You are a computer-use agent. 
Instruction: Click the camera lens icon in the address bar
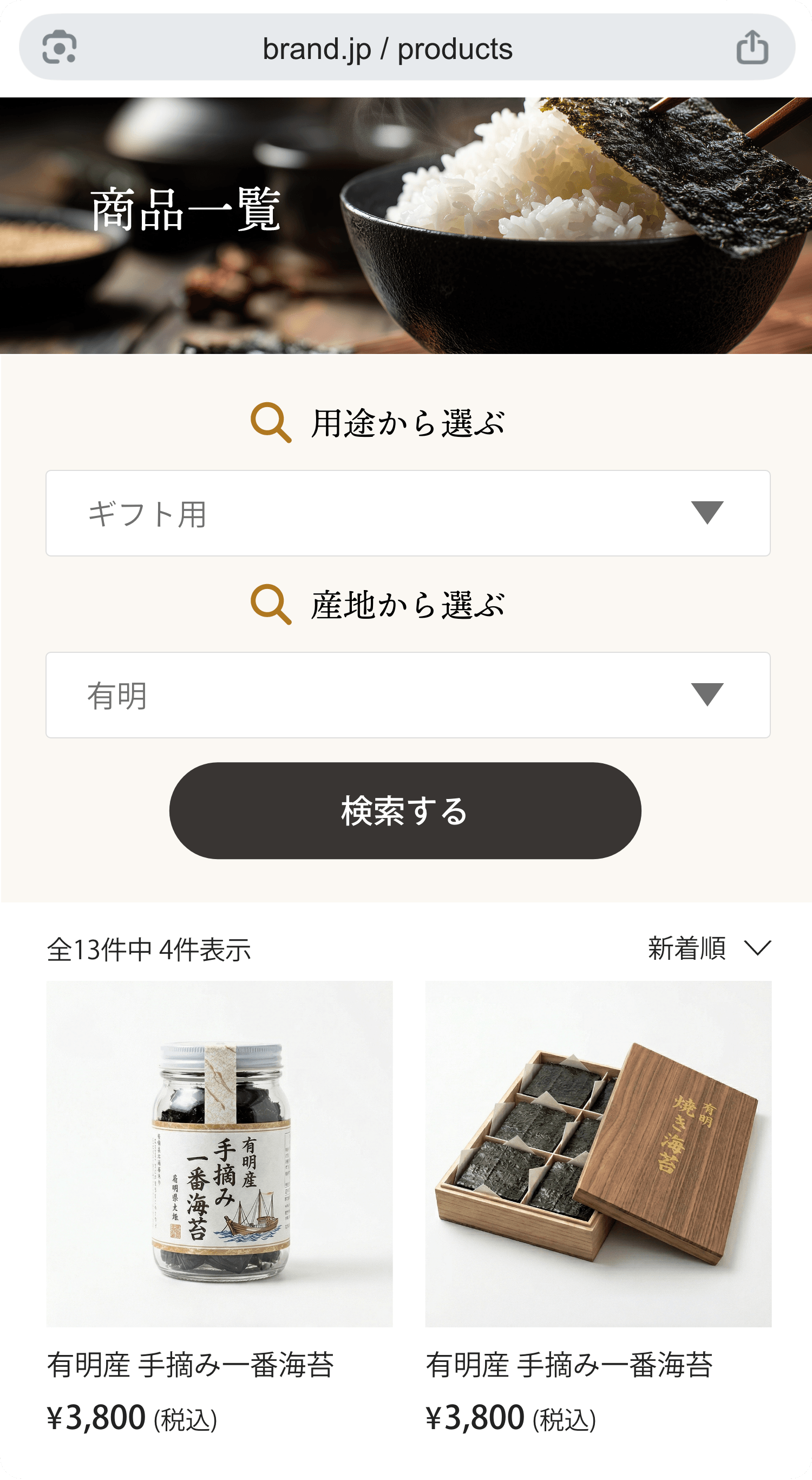60,48
